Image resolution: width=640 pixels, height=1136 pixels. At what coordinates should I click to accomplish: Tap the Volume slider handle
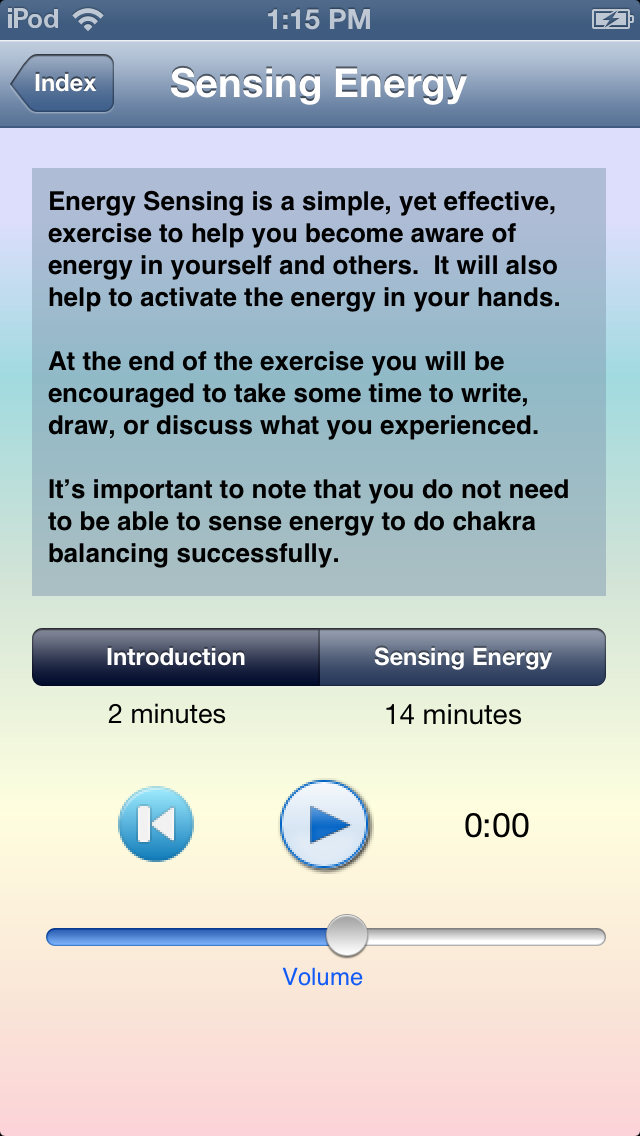pos(347,937)
